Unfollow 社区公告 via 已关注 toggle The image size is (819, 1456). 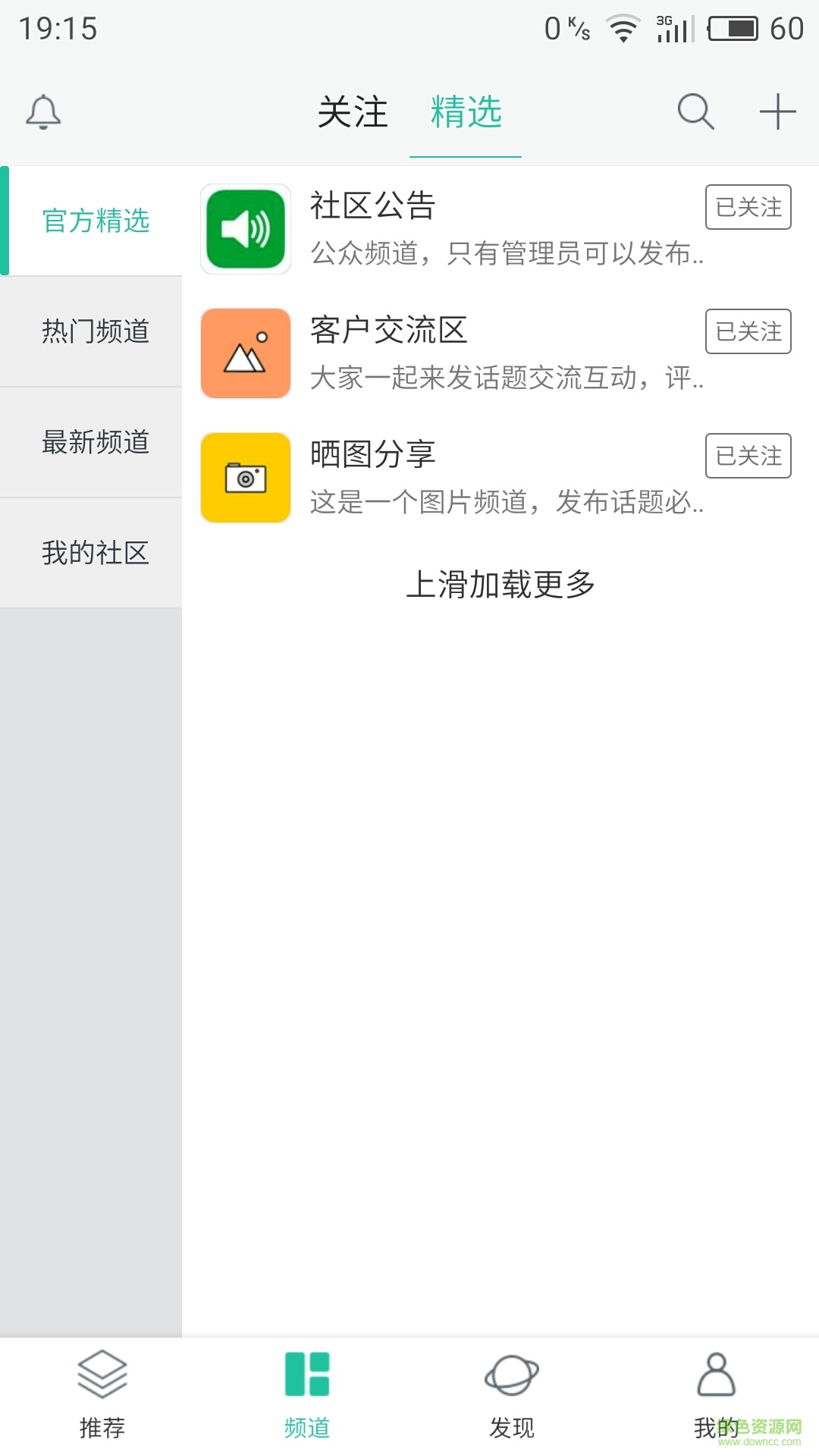click(748, 206)
